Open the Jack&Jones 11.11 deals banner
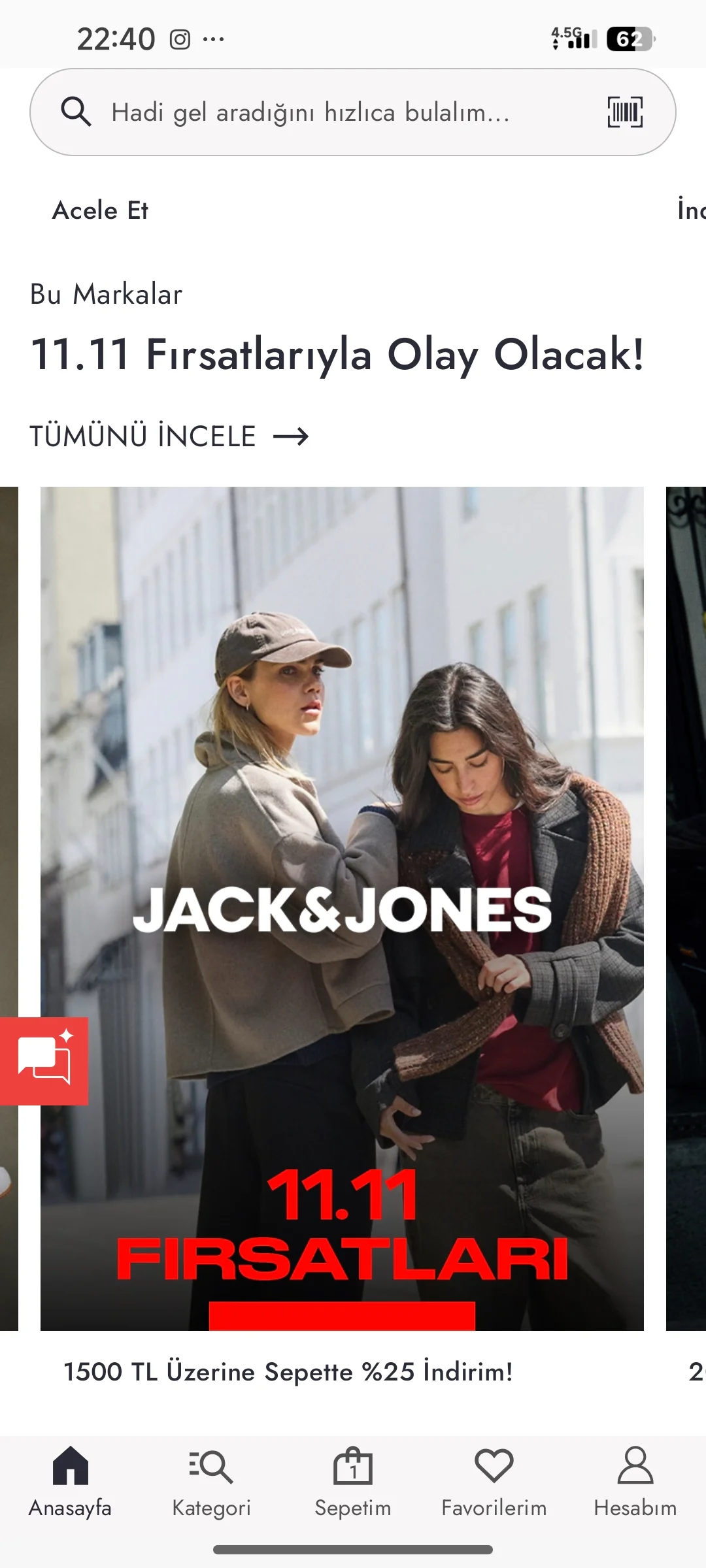This screenshot has height=1568, width=706. pyautogui.click(x=342, y=908)
